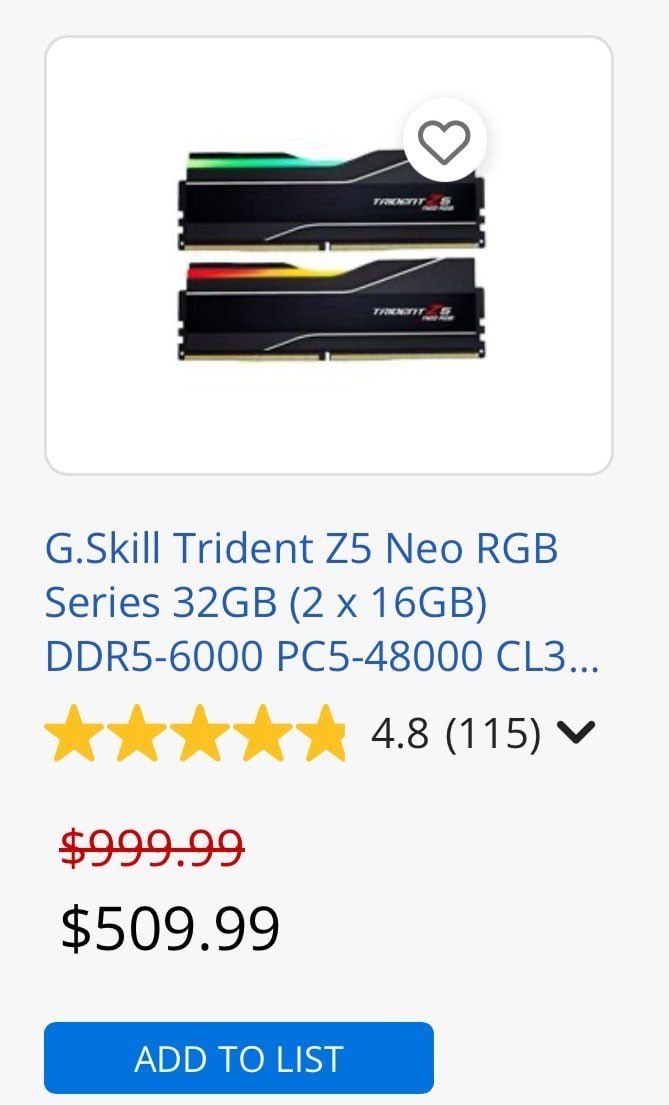Expand the 4.8 star rating breakdown

tap(576, 734)
